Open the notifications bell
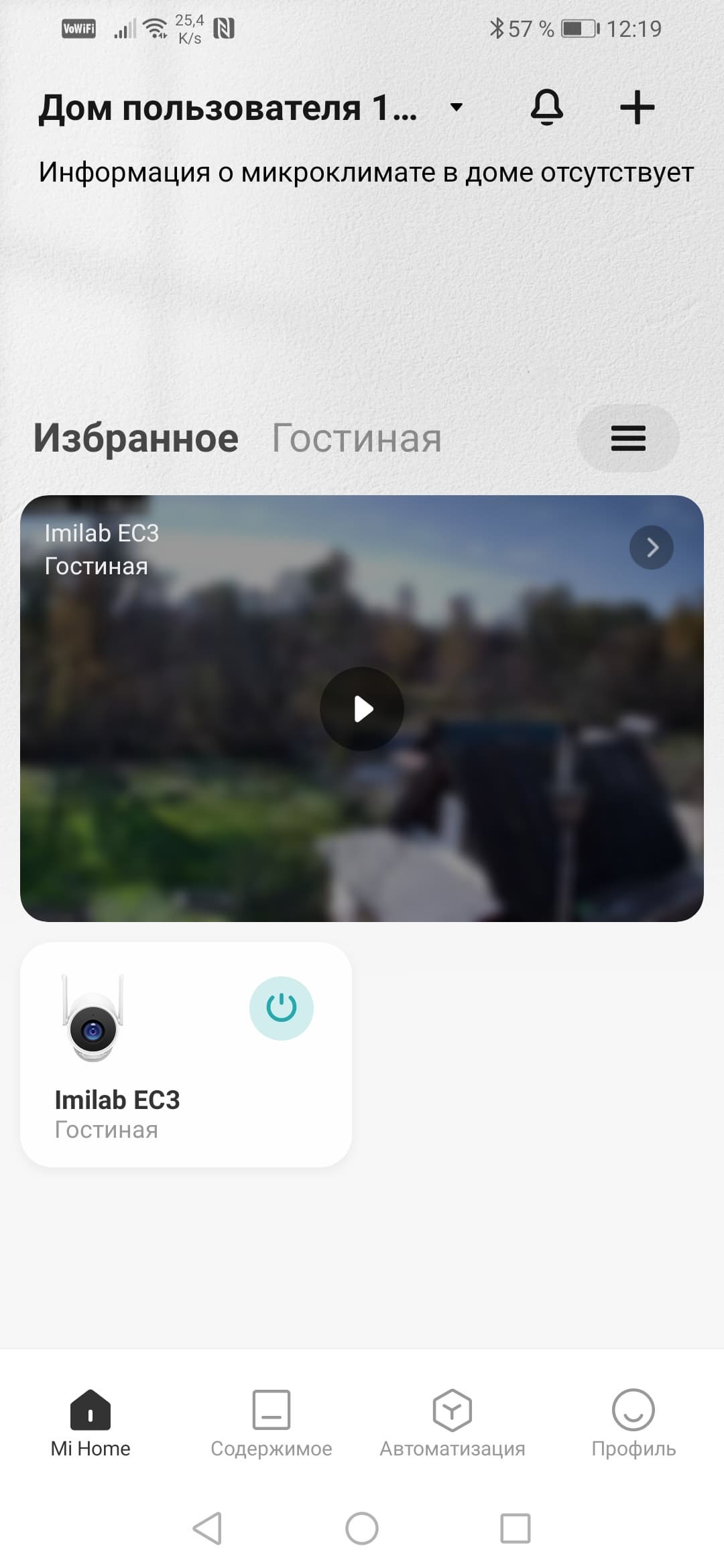The image size is (724, 1568). (x=546, y=107)
